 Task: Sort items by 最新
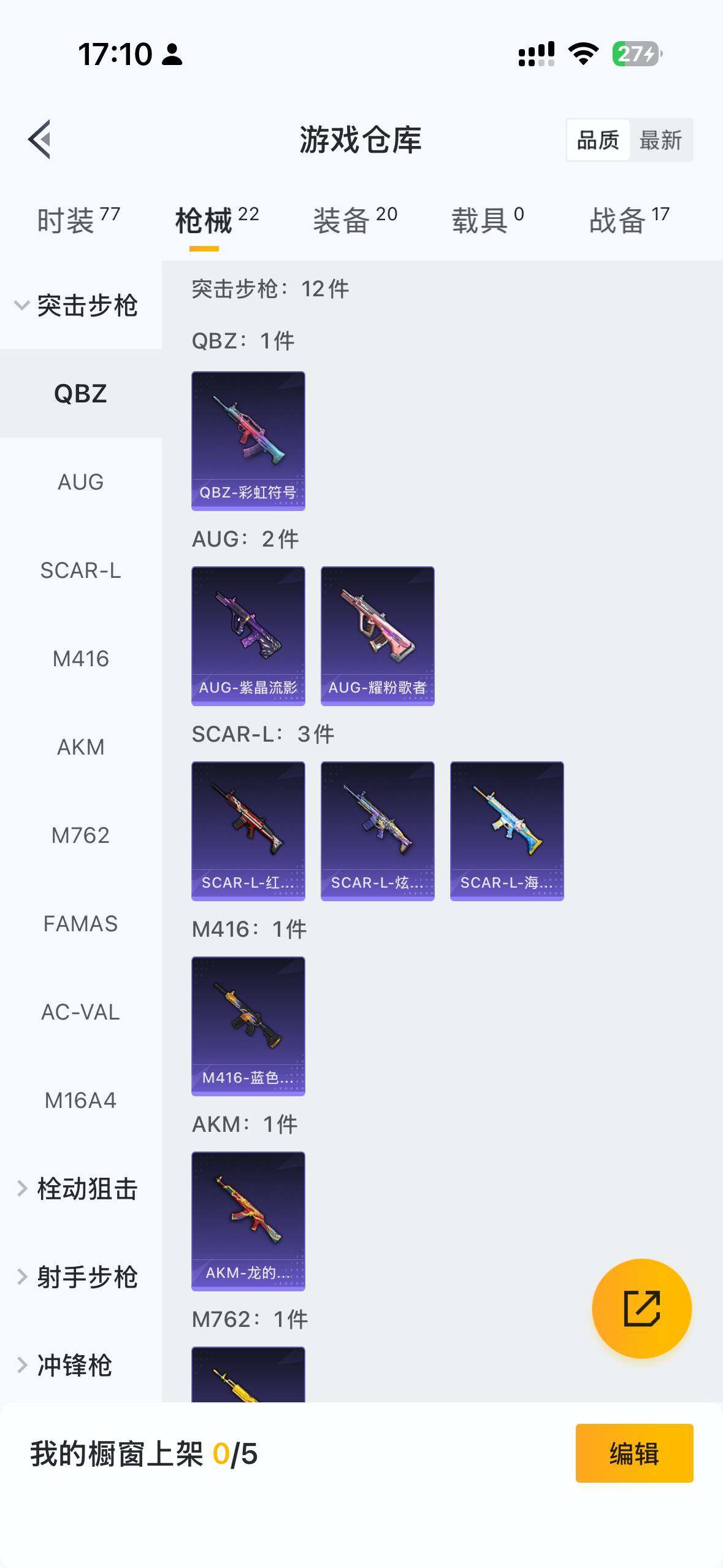[x=660, y=140]
